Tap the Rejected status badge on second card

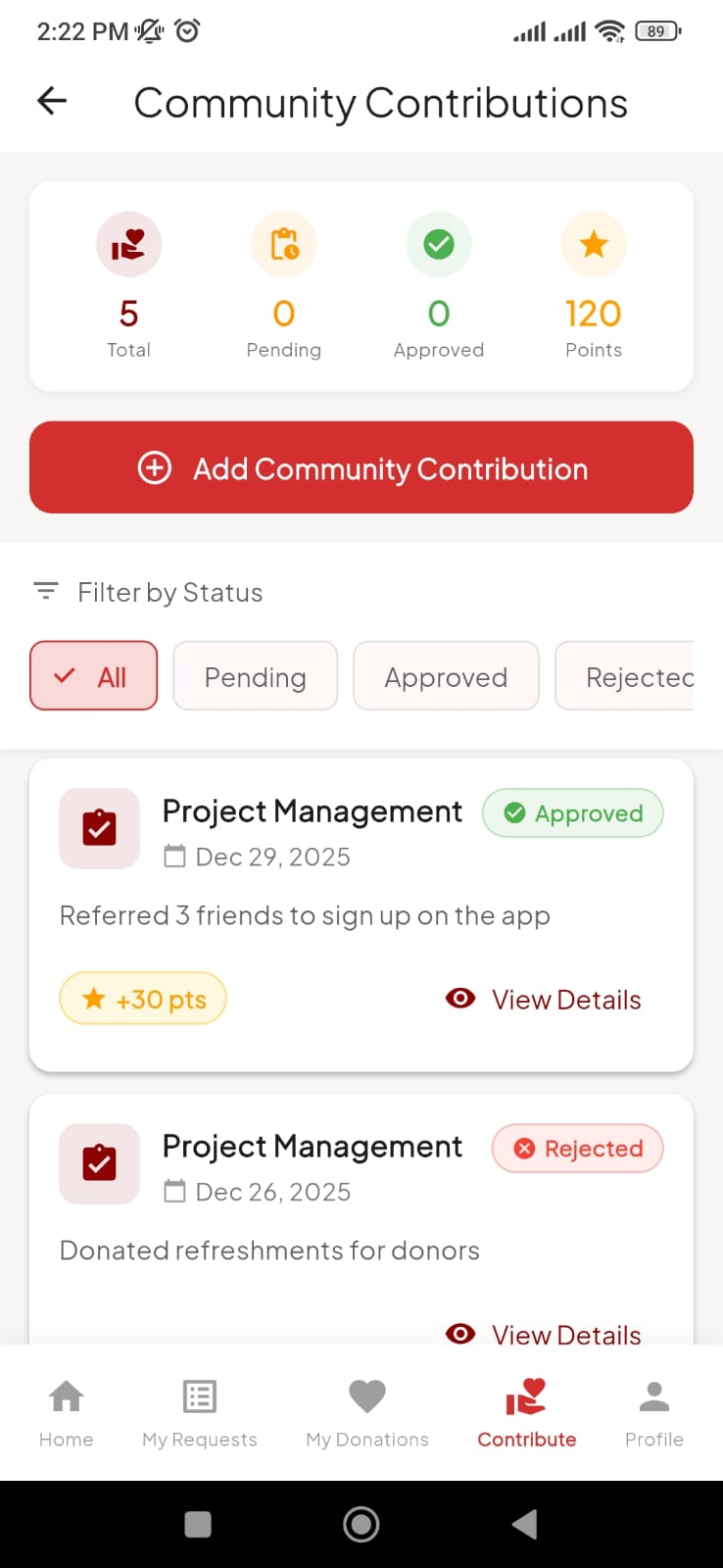[x=577, y=1147]
